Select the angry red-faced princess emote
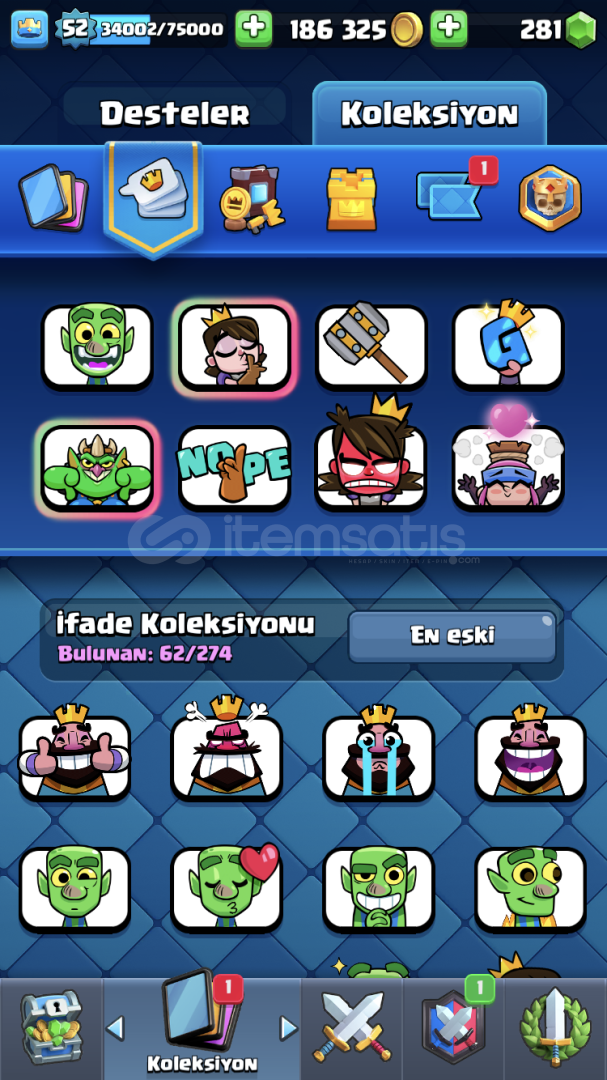The width and height of the screenshot is (607, 1080). pos(371,461)
